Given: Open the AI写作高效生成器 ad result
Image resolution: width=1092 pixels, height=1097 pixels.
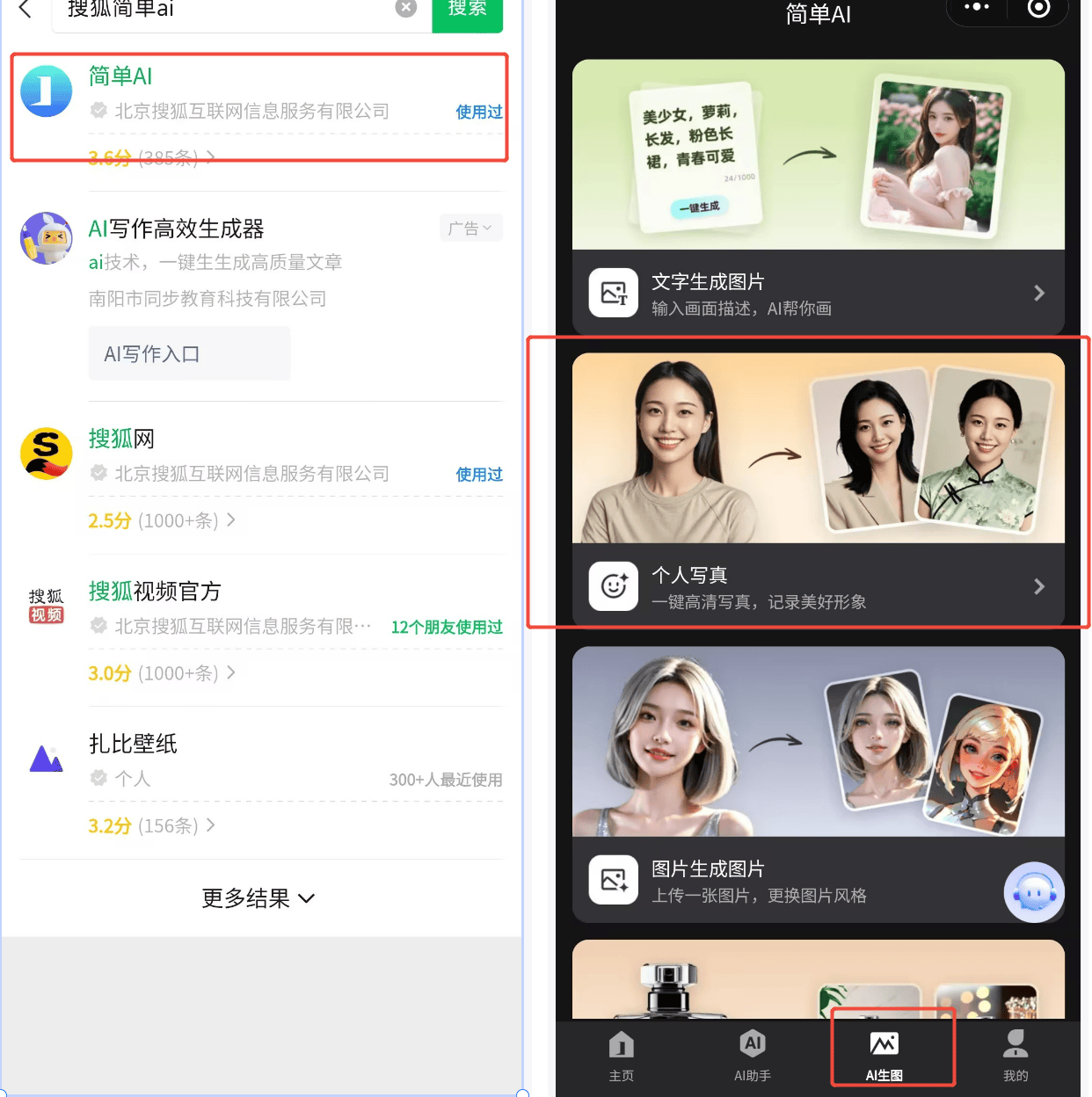Looking at the screenshot, I should point(176,229).
